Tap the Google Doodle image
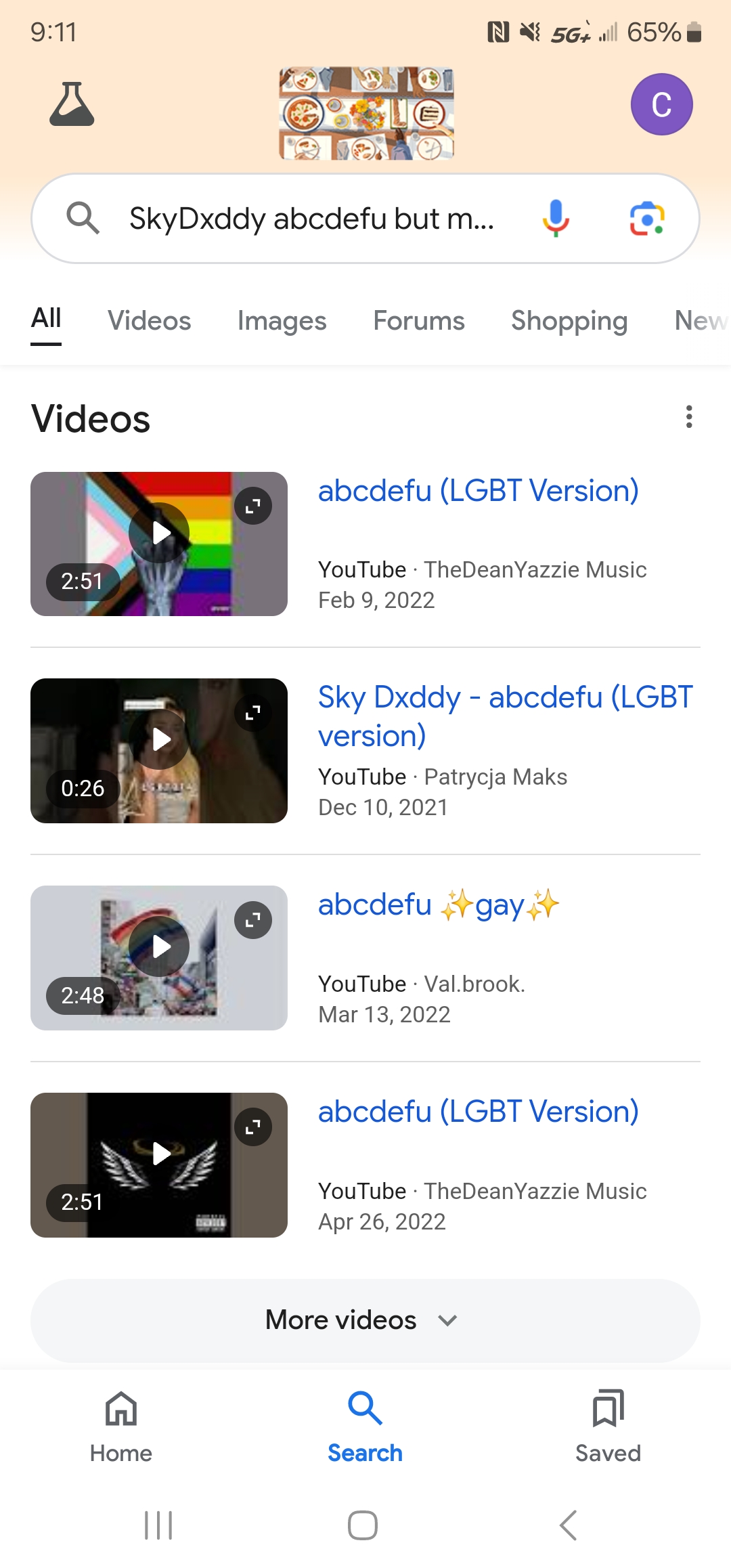 point(366,113)
